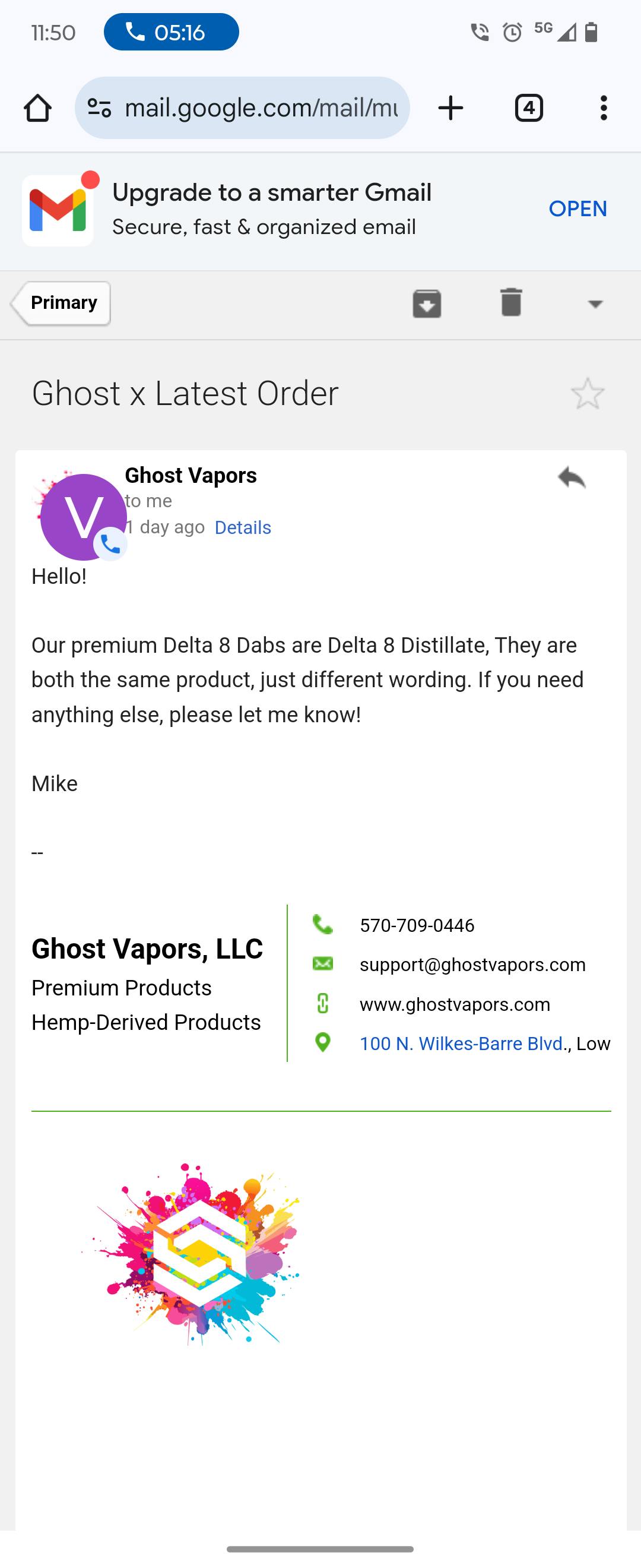Go to Chrome home page
The width and height of the screenshot is (641, 1568).
[x=38, y=108]
